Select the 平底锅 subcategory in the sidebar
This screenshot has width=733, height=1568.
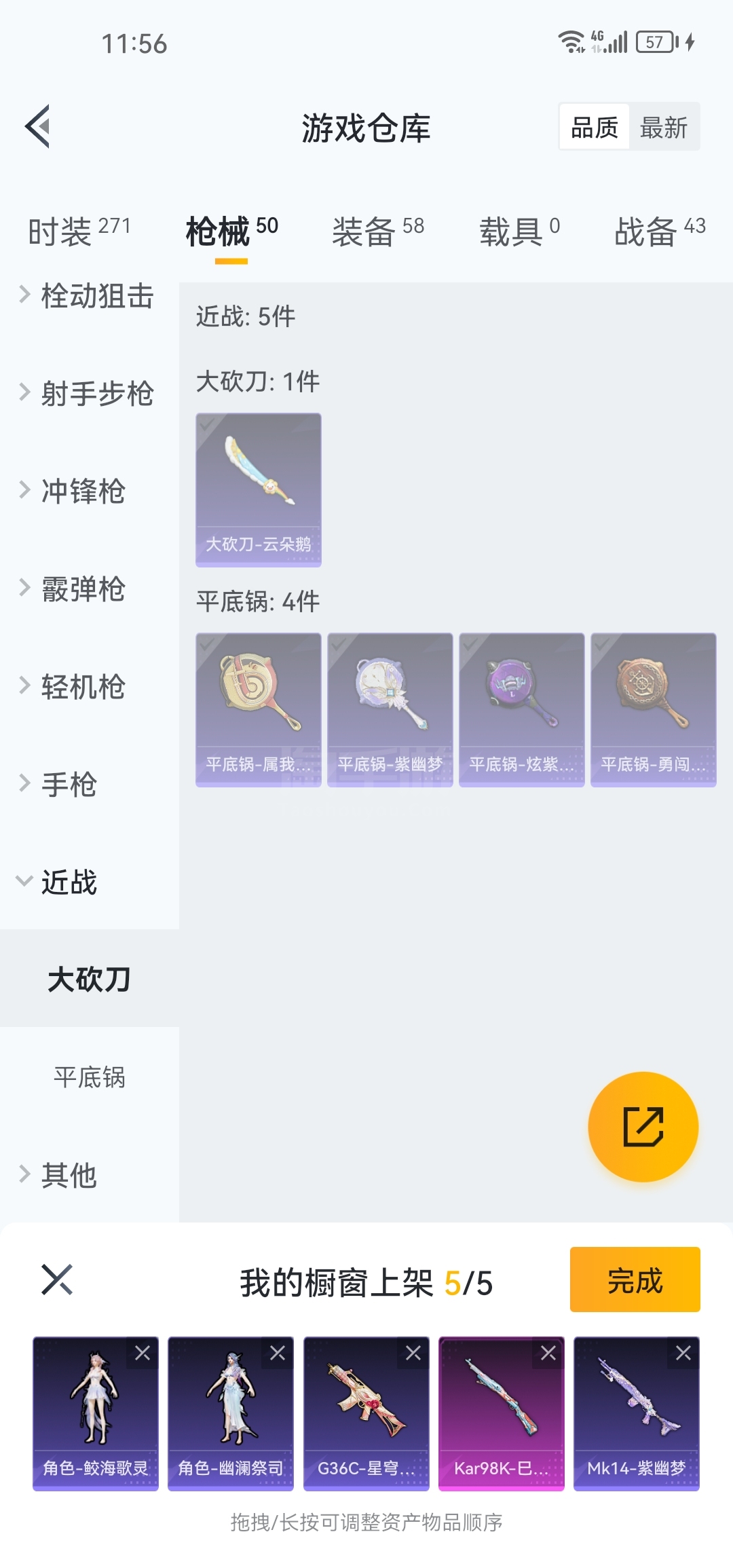(x=89, y=1077)
